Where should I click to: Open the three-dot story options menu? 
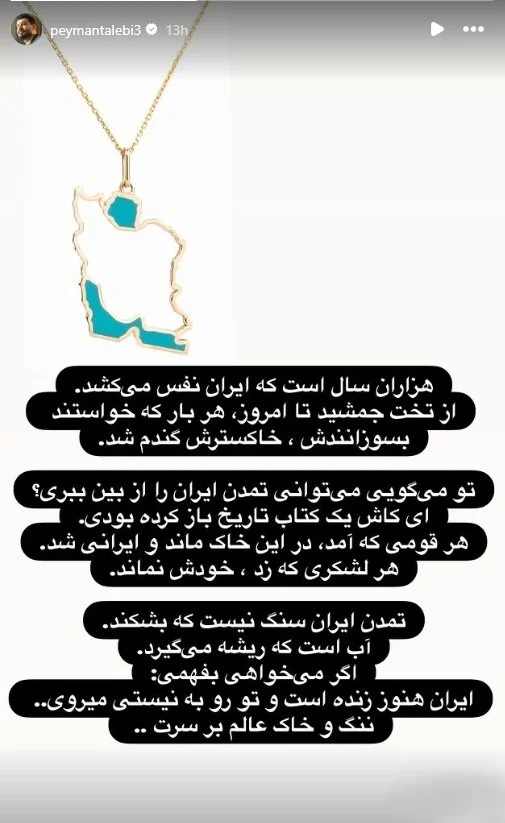coord(474,29)
